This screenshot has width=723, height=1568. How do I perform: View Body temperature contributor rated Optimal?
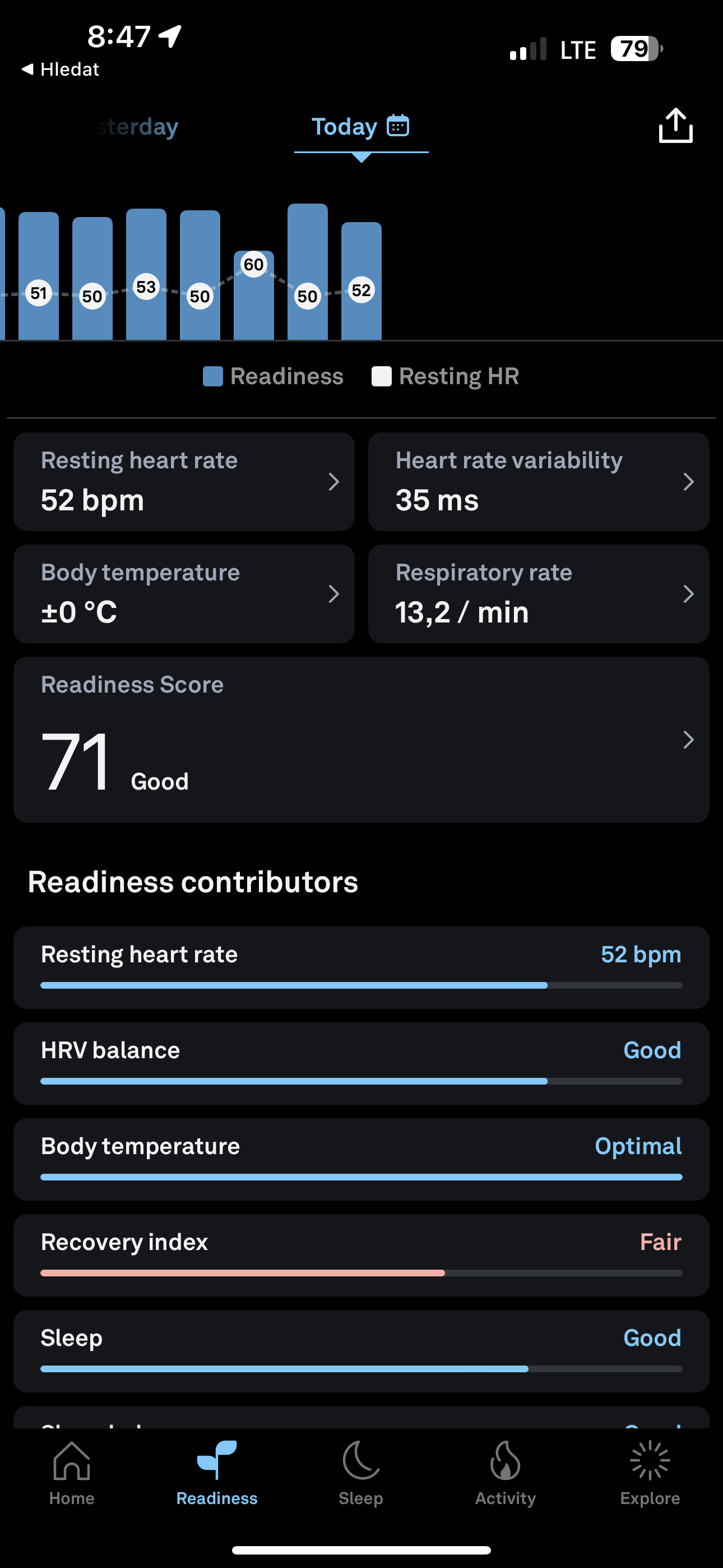click(x=361, y=1159)
